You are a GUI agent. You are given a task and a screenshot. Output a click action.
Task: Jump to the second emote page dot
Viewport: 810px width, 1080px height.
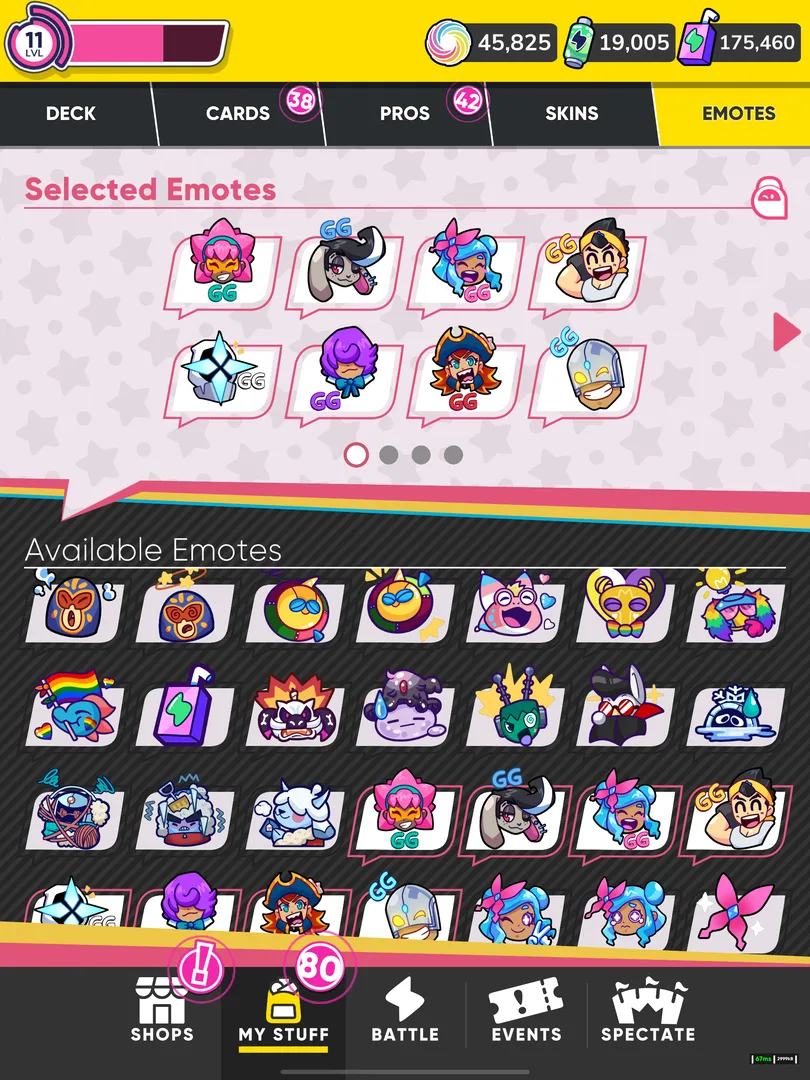tap(389, 455)
